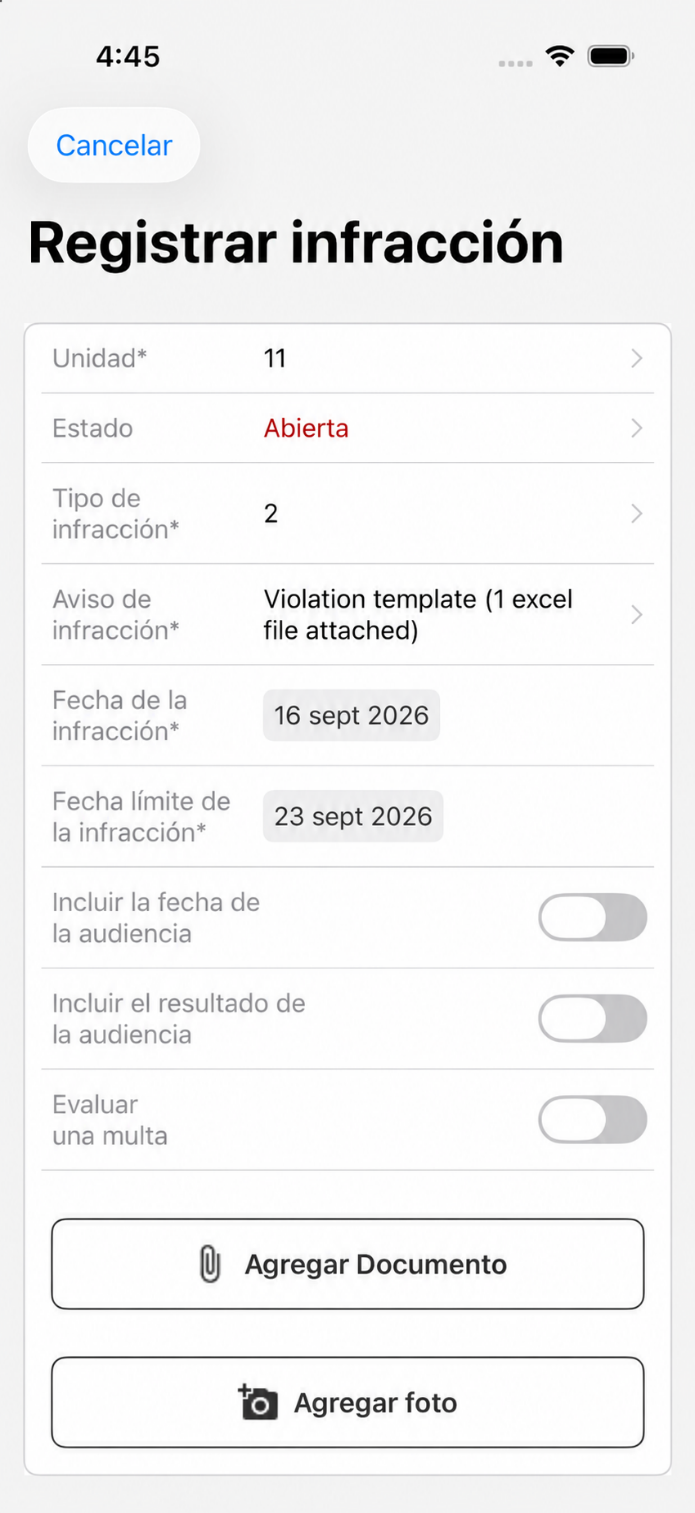Open Aviso de infracción template selection
This screenshot has height=1513, width=695.
(x=348, y=615)
